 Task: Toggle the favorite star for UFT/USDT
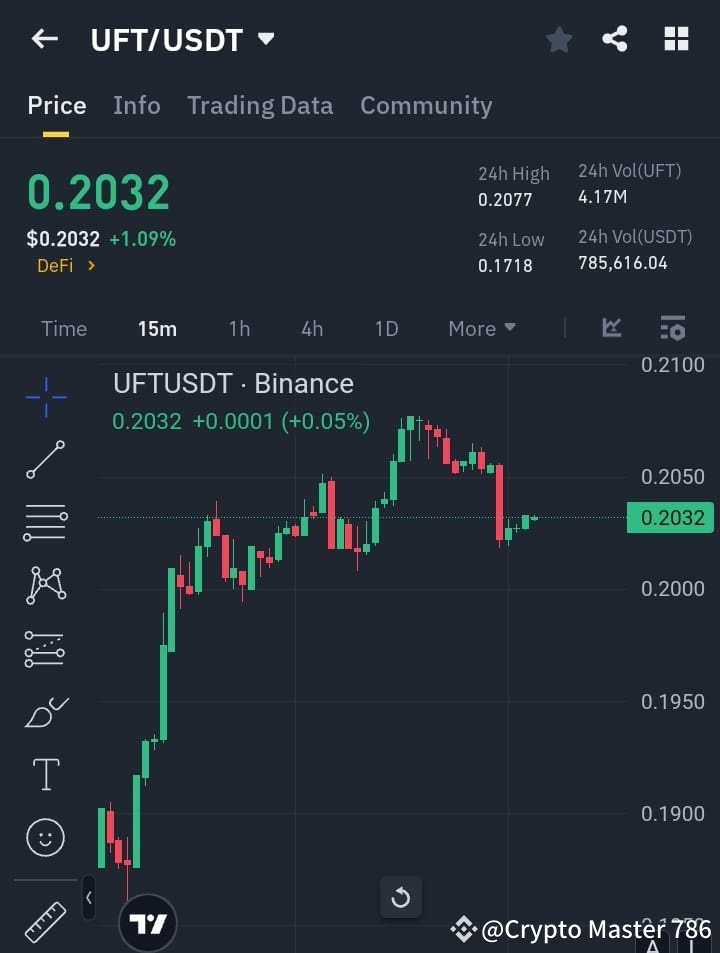click(558, 39)
